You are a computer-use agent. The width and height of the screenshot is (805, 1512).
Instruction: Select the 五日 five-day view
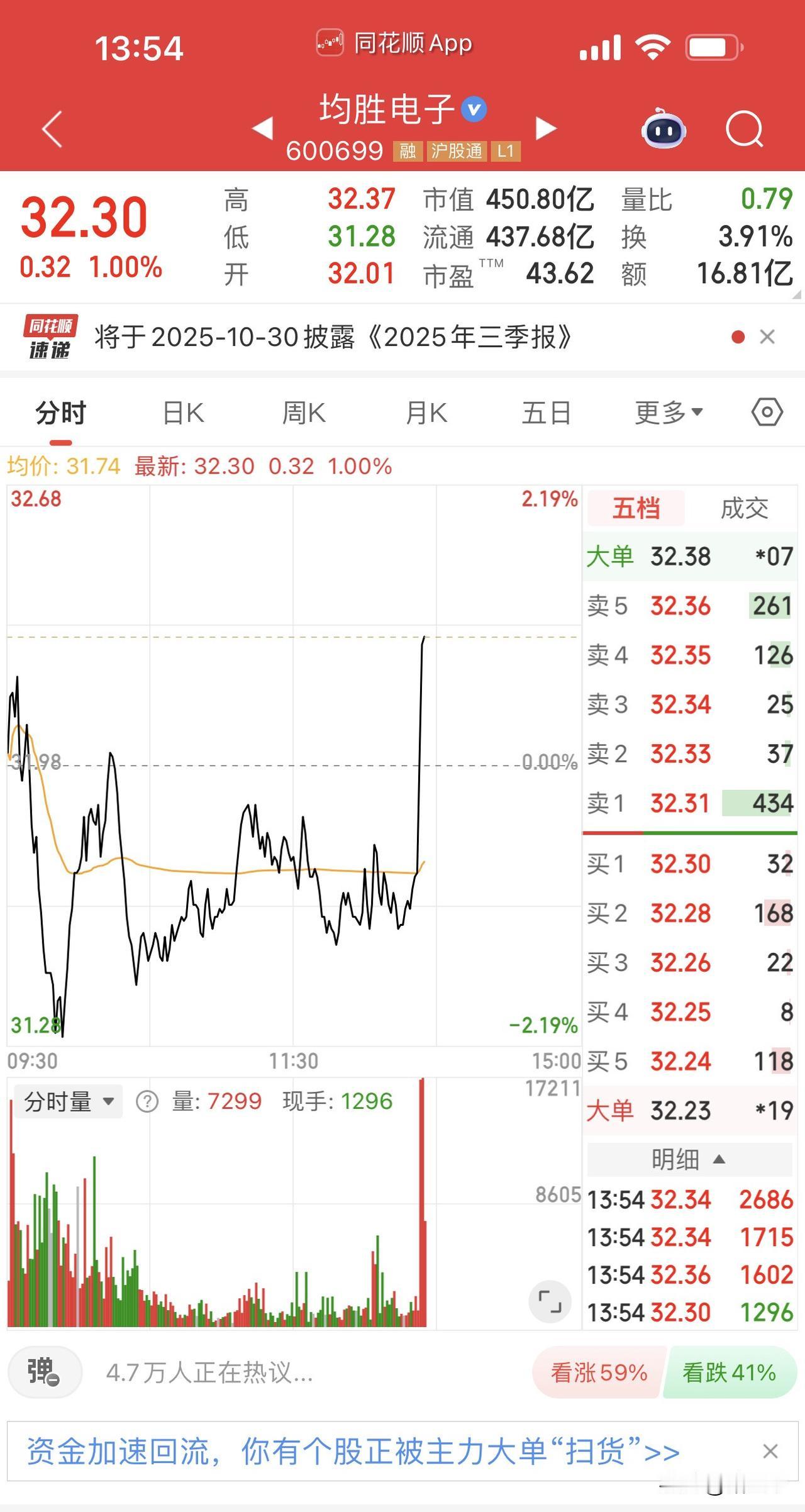pyautogui.click(x=548, y=412)
